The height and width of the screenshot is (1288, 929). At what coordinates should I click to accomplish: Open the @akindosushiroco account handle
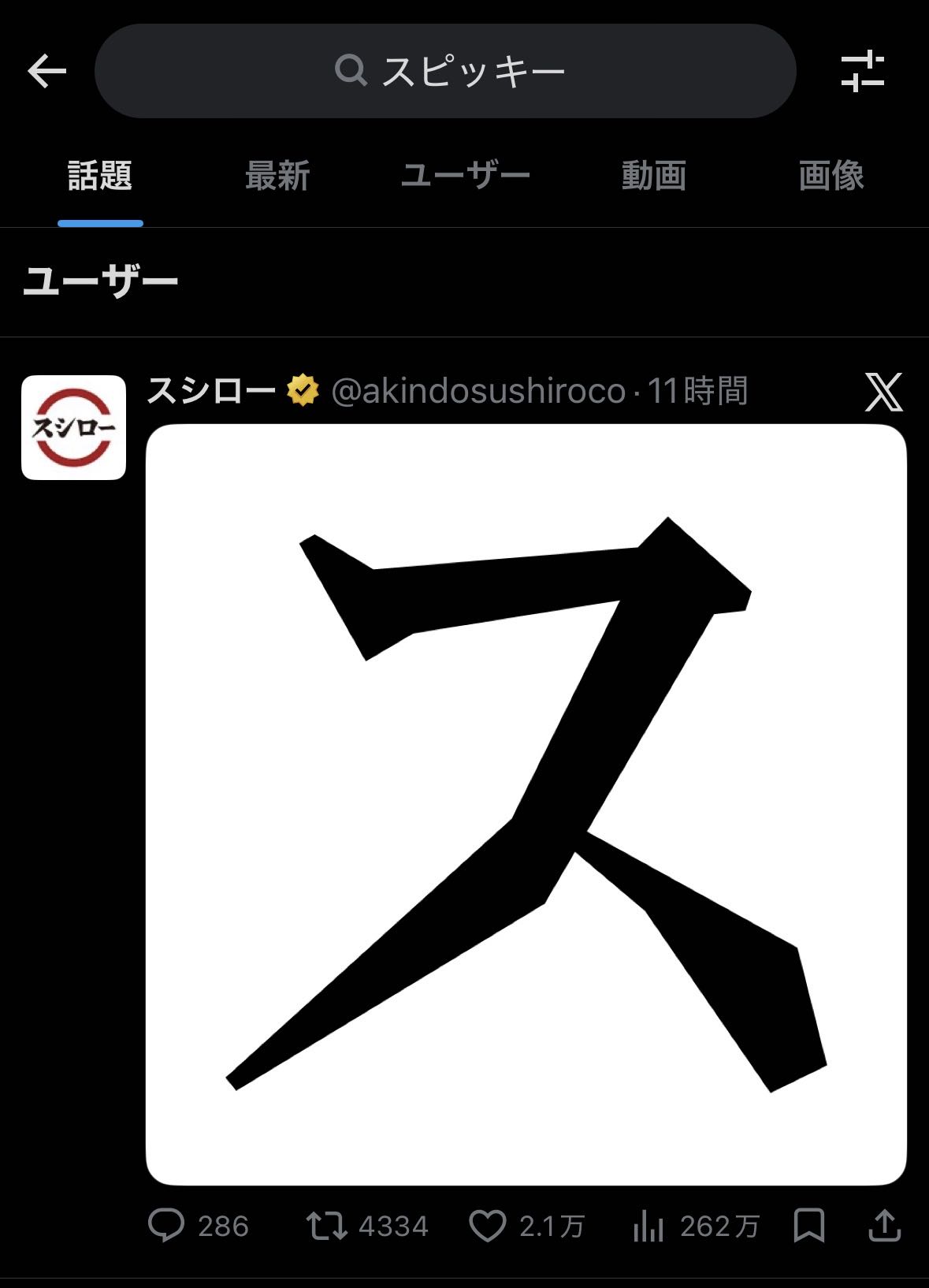click(x=478, y=391)
